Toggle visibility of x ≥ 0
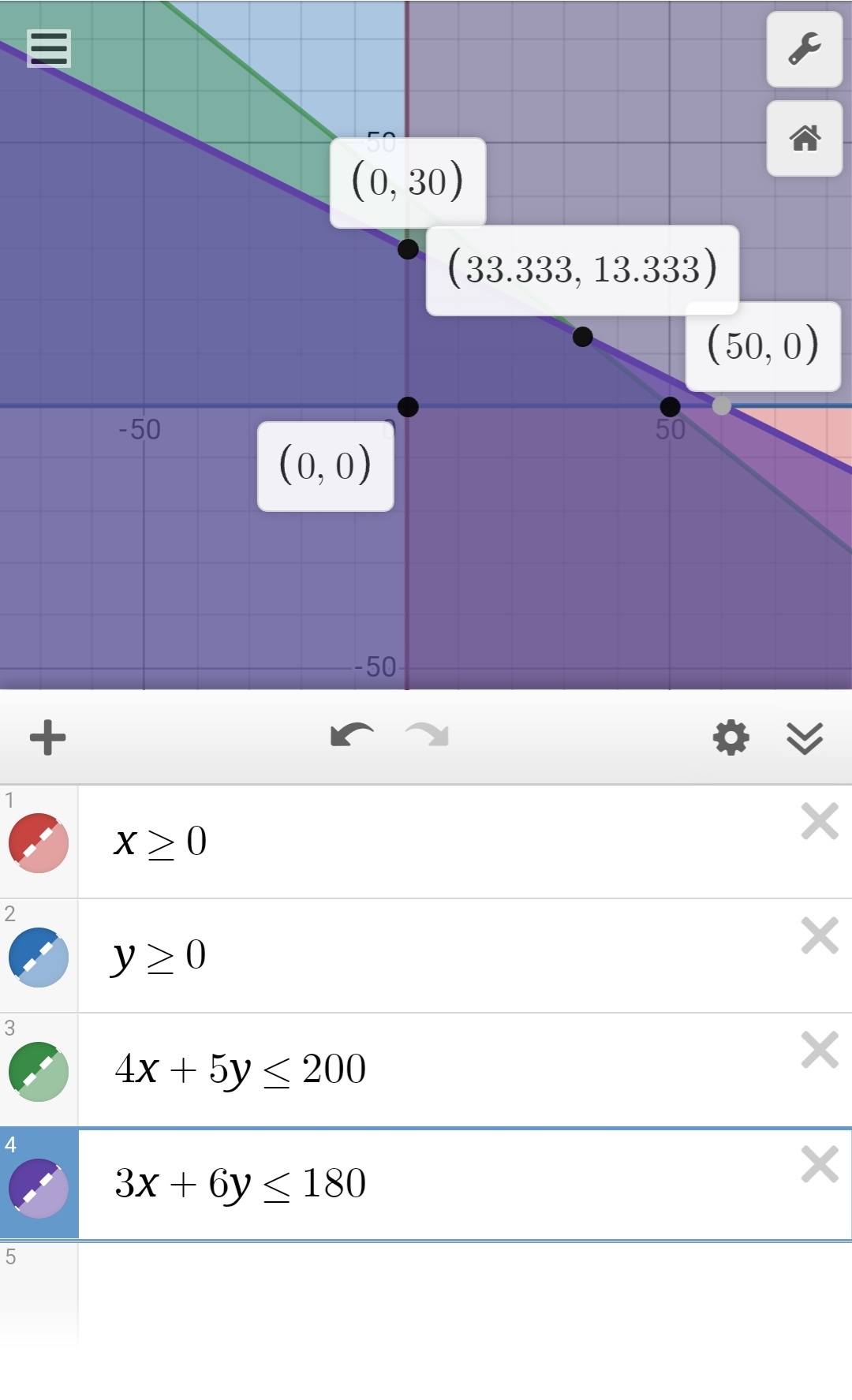 tap(39, 843)
